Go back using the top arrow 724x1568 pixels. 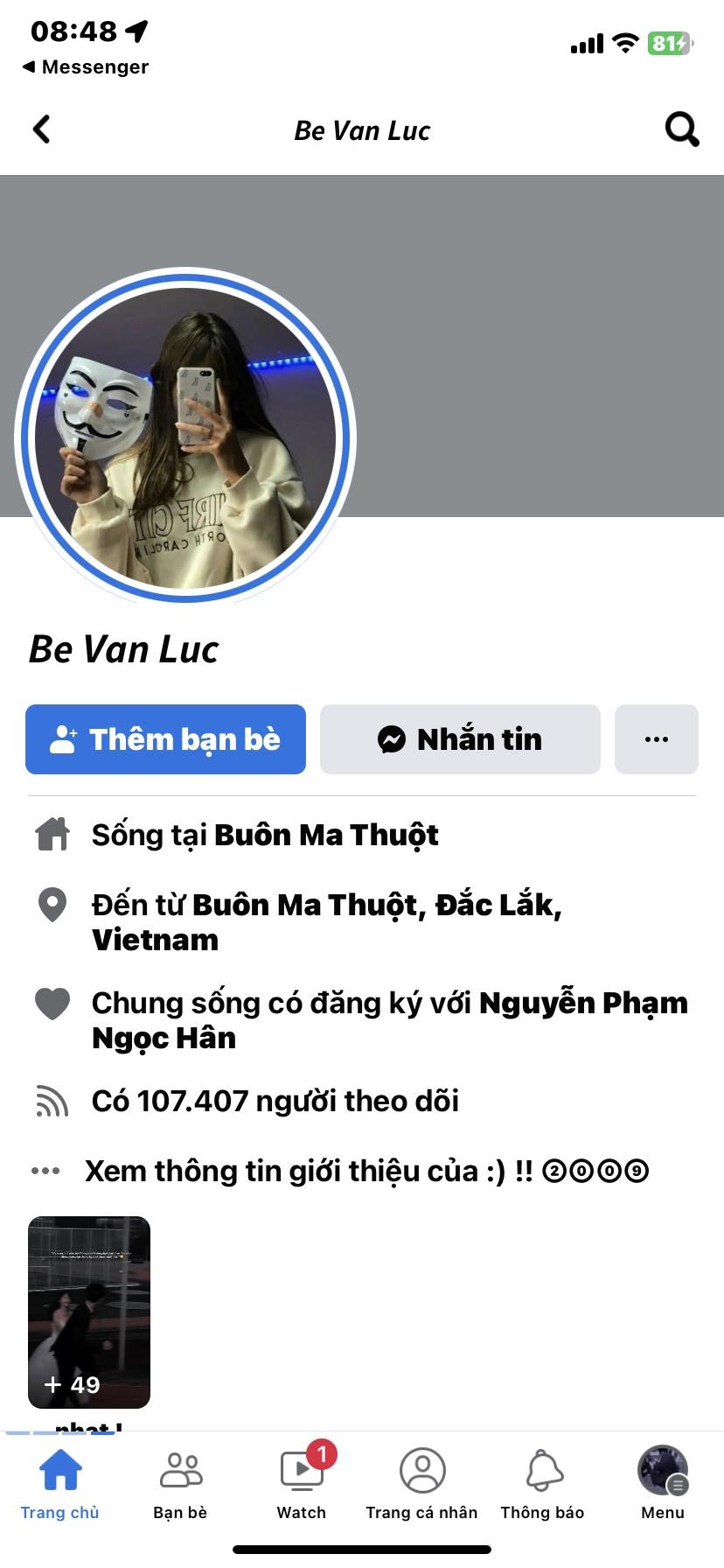(41, 129)
